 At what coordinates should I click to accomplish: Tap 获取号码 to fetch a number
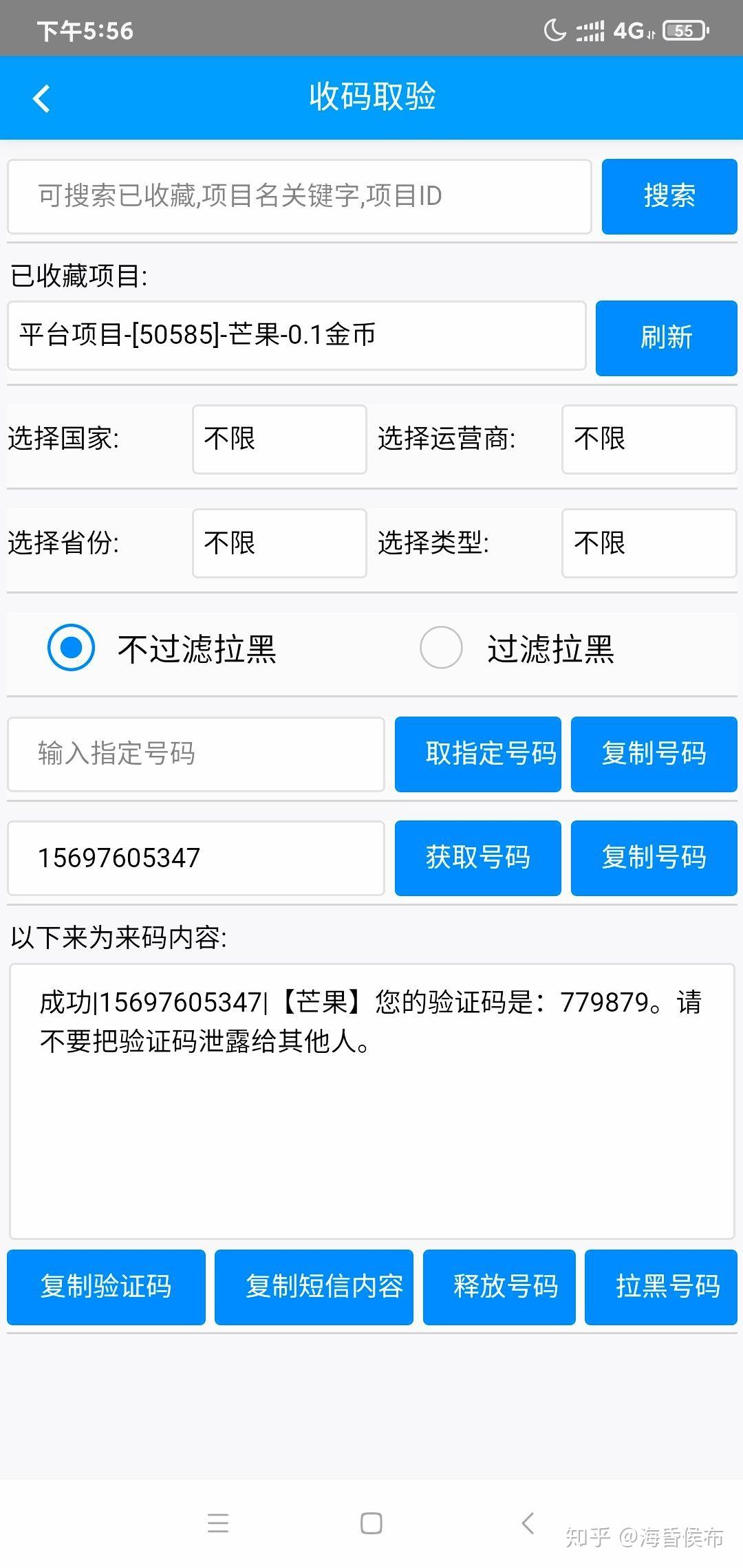[478, 858]
